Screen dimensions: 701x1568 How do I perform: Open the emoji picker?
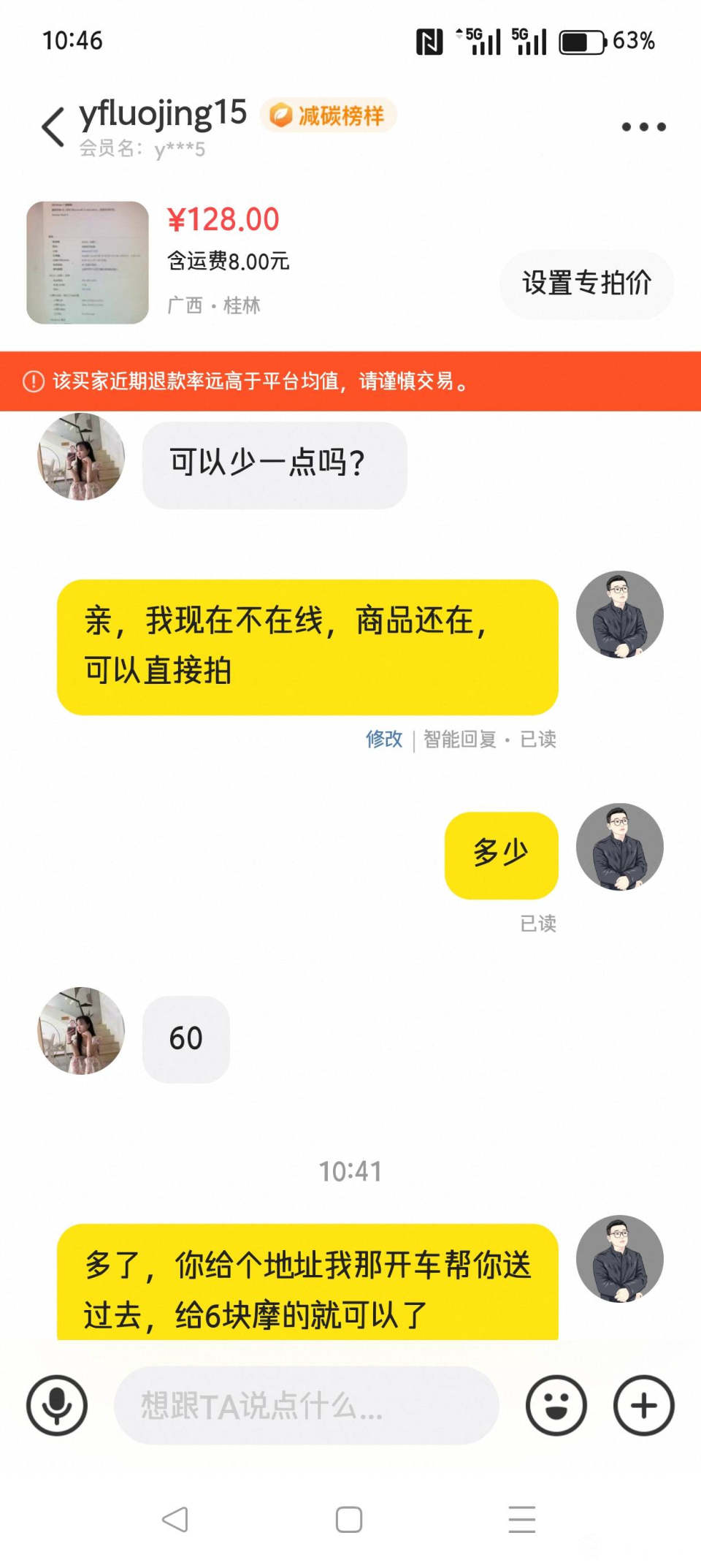pyautogui.click(x=556, y=1405)
